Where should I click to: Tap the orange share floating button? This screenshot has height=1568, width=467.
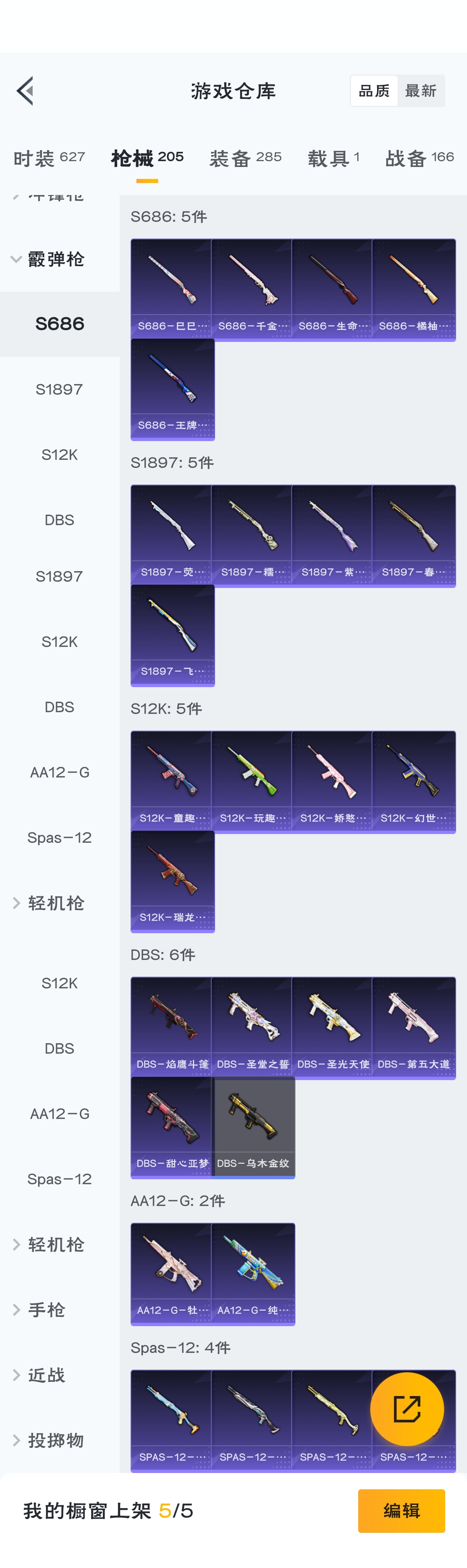coord(407,1409)
